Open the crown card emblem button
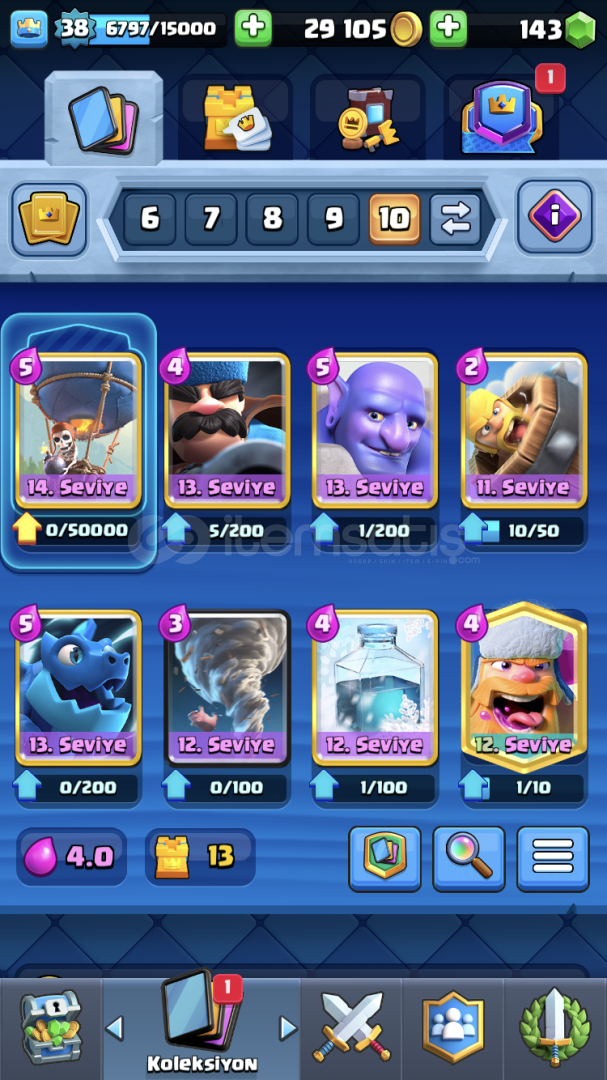 (49, 219)
